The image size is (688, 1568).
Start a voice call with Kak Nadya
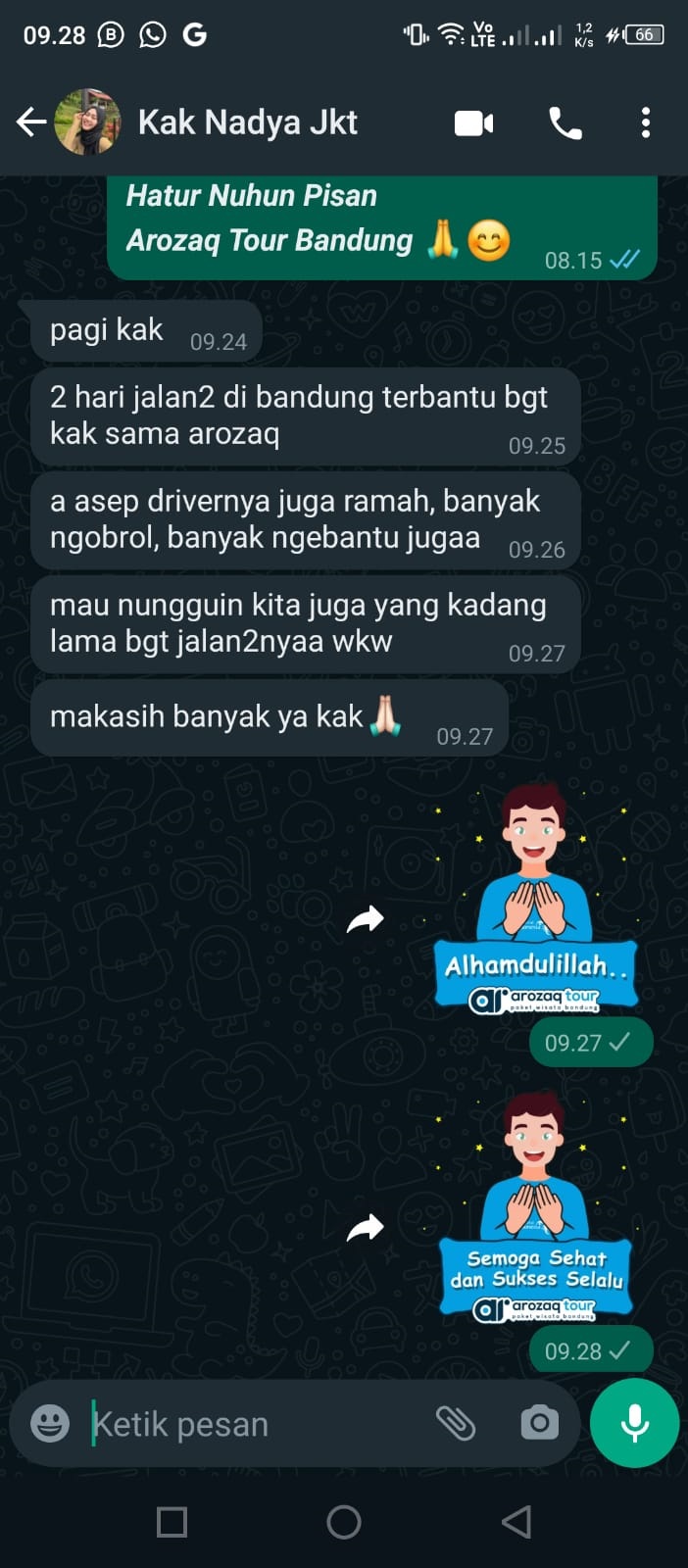pos(565,122)
